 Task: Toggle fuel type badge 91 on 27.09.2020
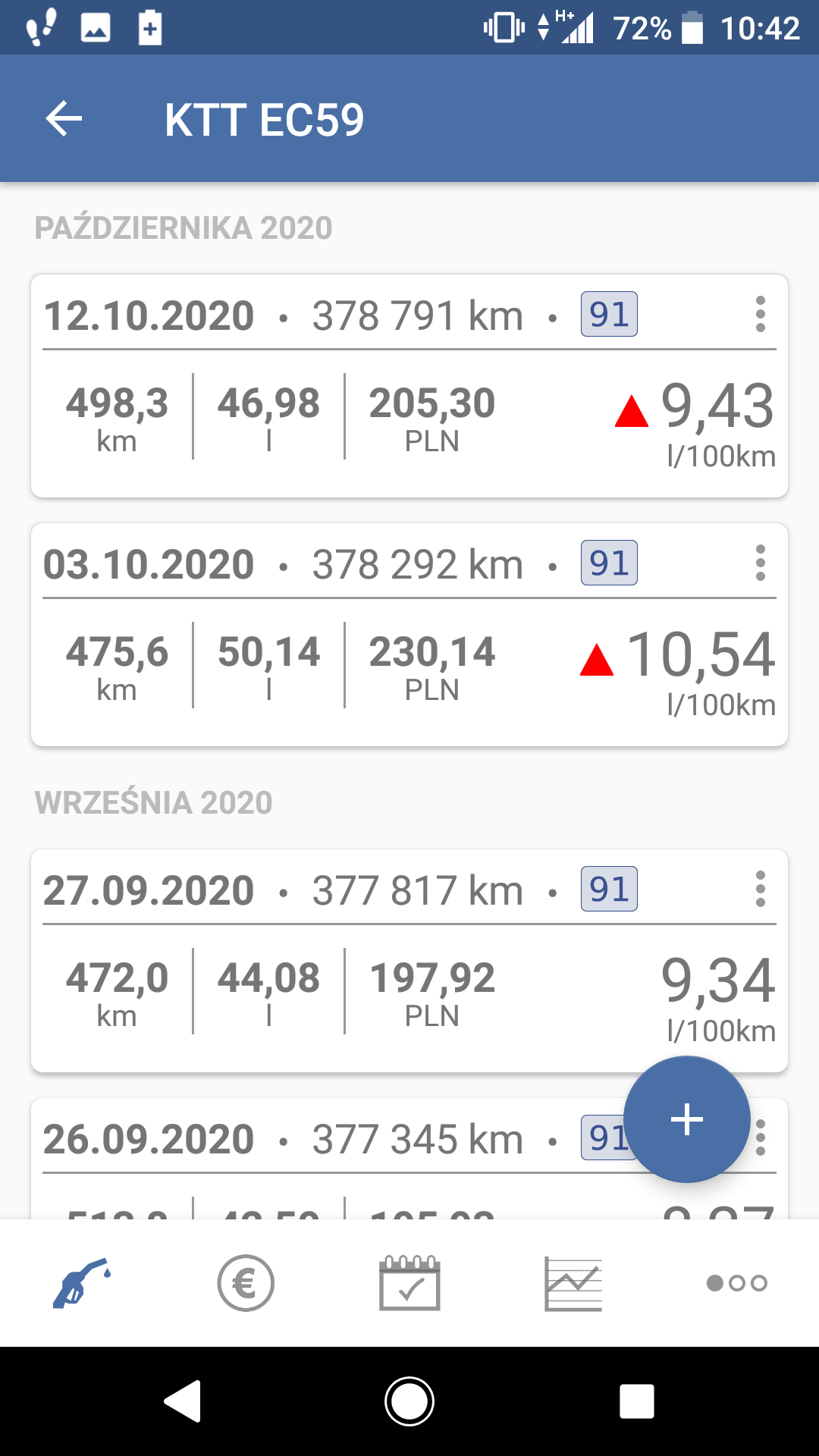[608, 889]
